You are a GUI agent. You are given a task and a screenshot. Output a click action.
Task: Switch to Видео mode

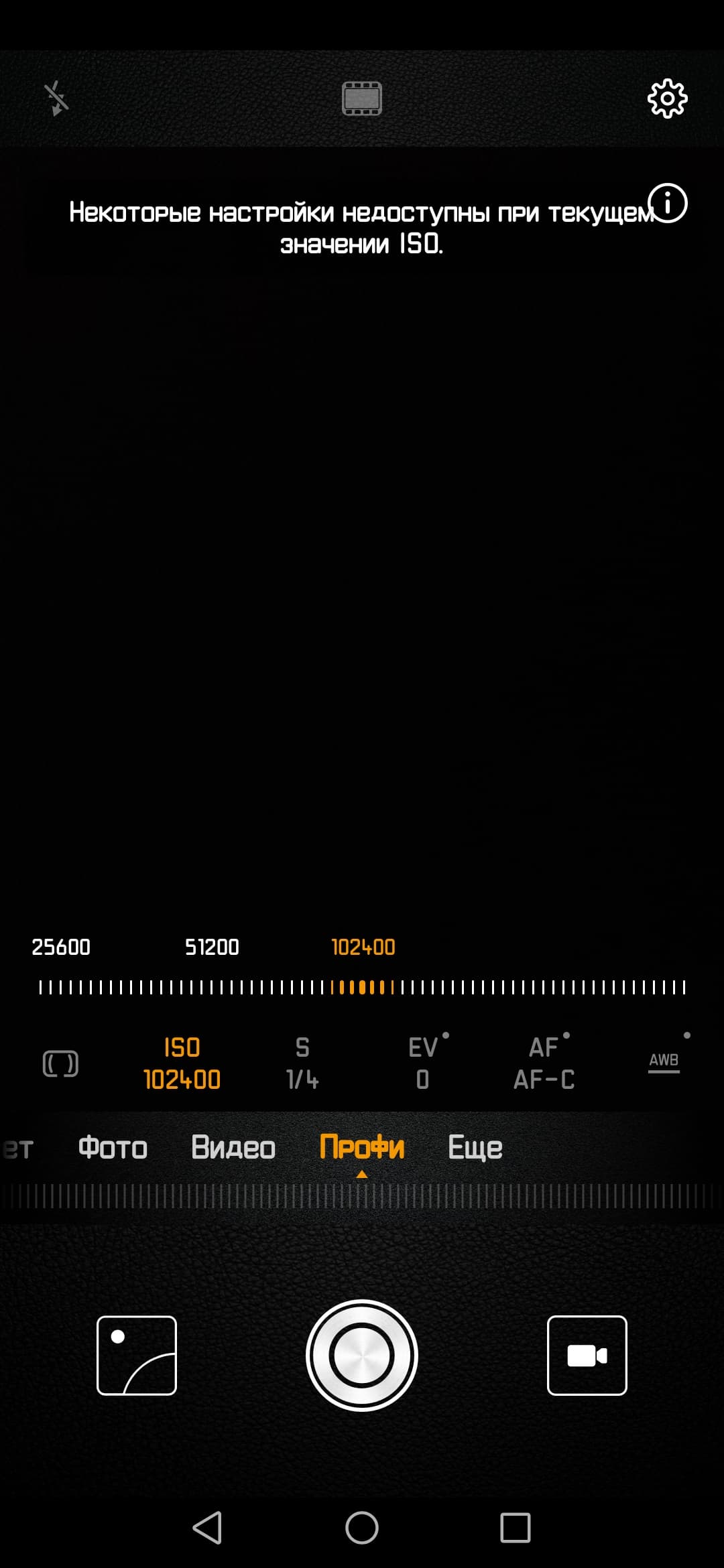[233, 1147]
